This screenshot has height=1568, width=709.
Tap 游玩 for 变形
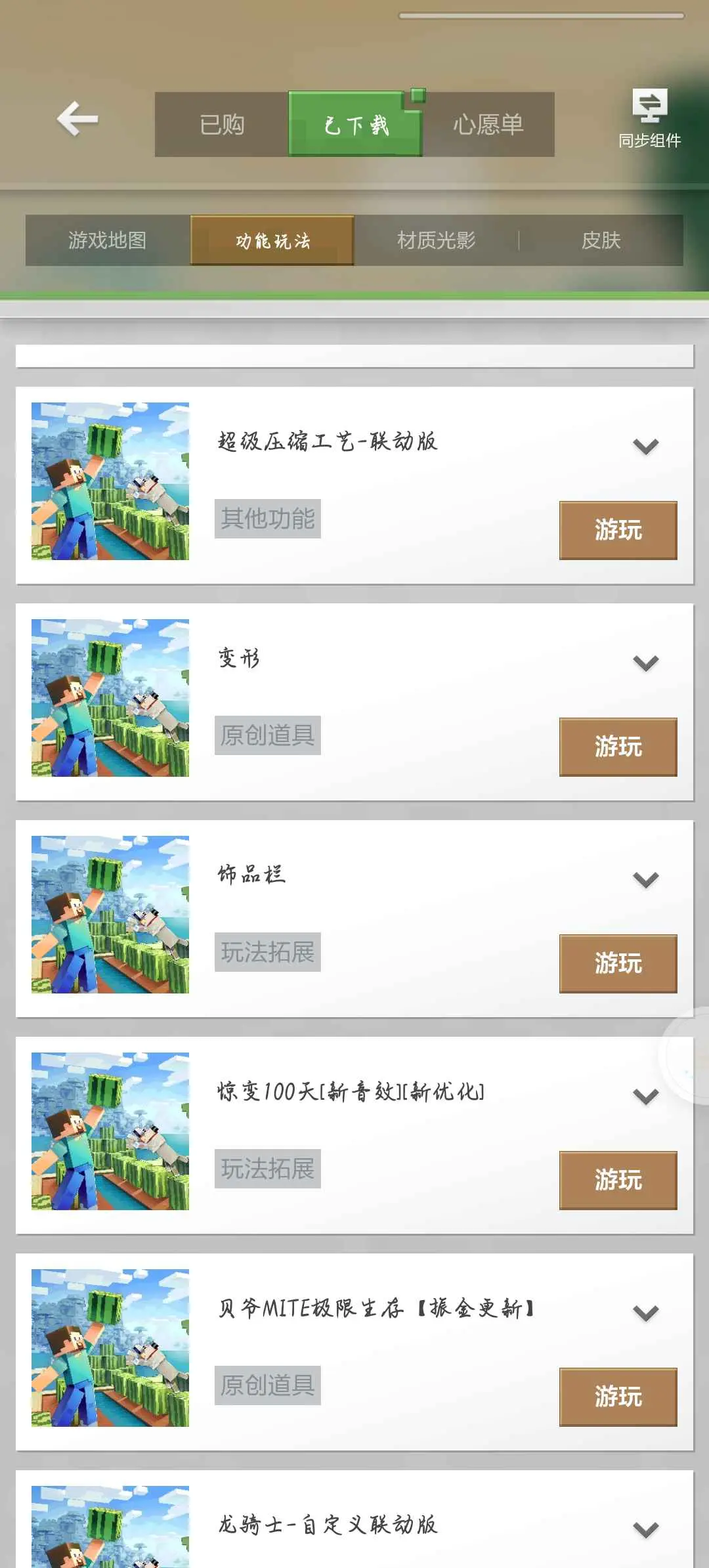tap(618, 747)
